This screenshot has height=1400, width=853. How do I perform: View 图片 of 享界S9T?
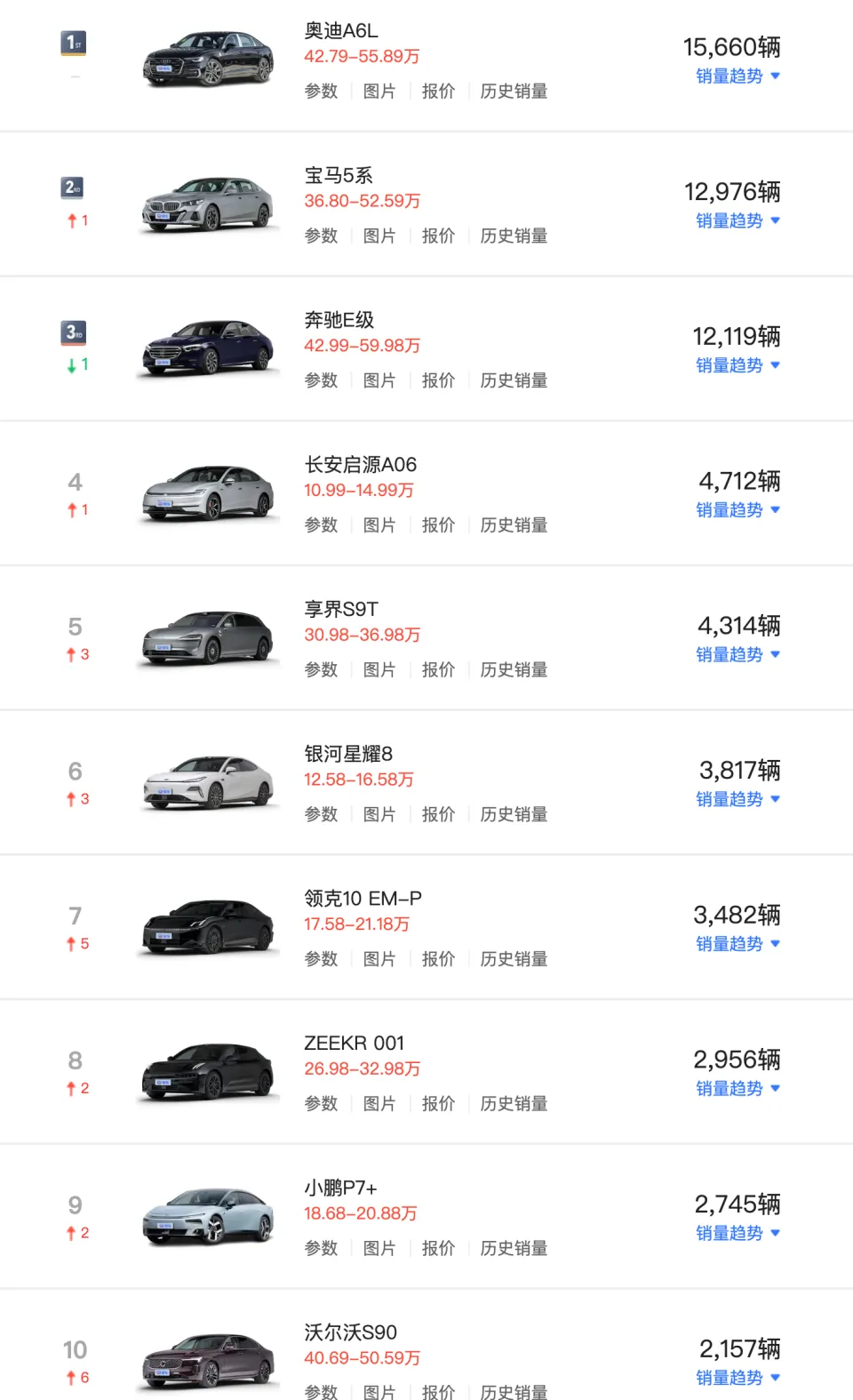coord(380,669)
